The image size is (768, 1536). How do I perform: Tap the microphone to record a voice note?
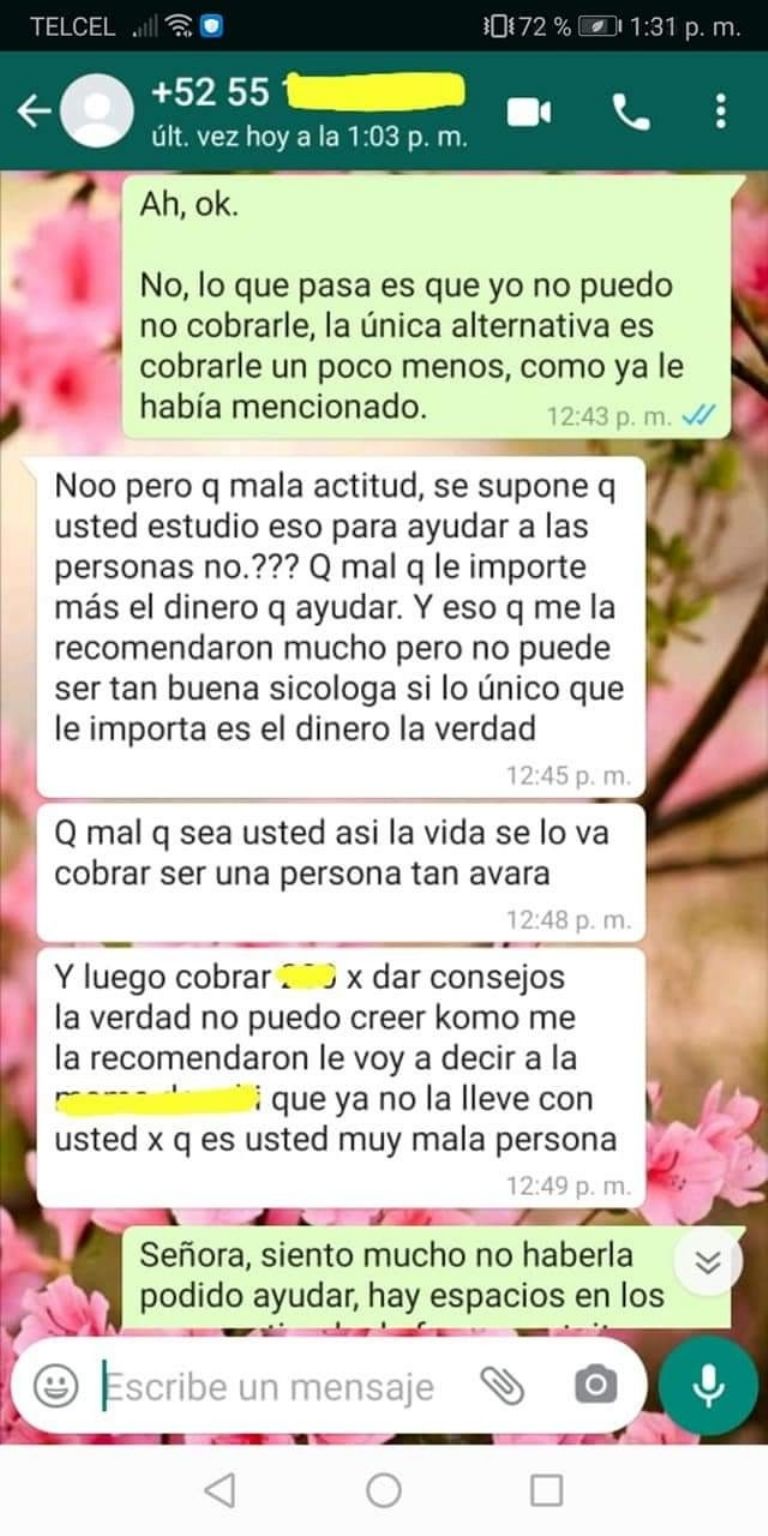click(x=709, y=1386)
